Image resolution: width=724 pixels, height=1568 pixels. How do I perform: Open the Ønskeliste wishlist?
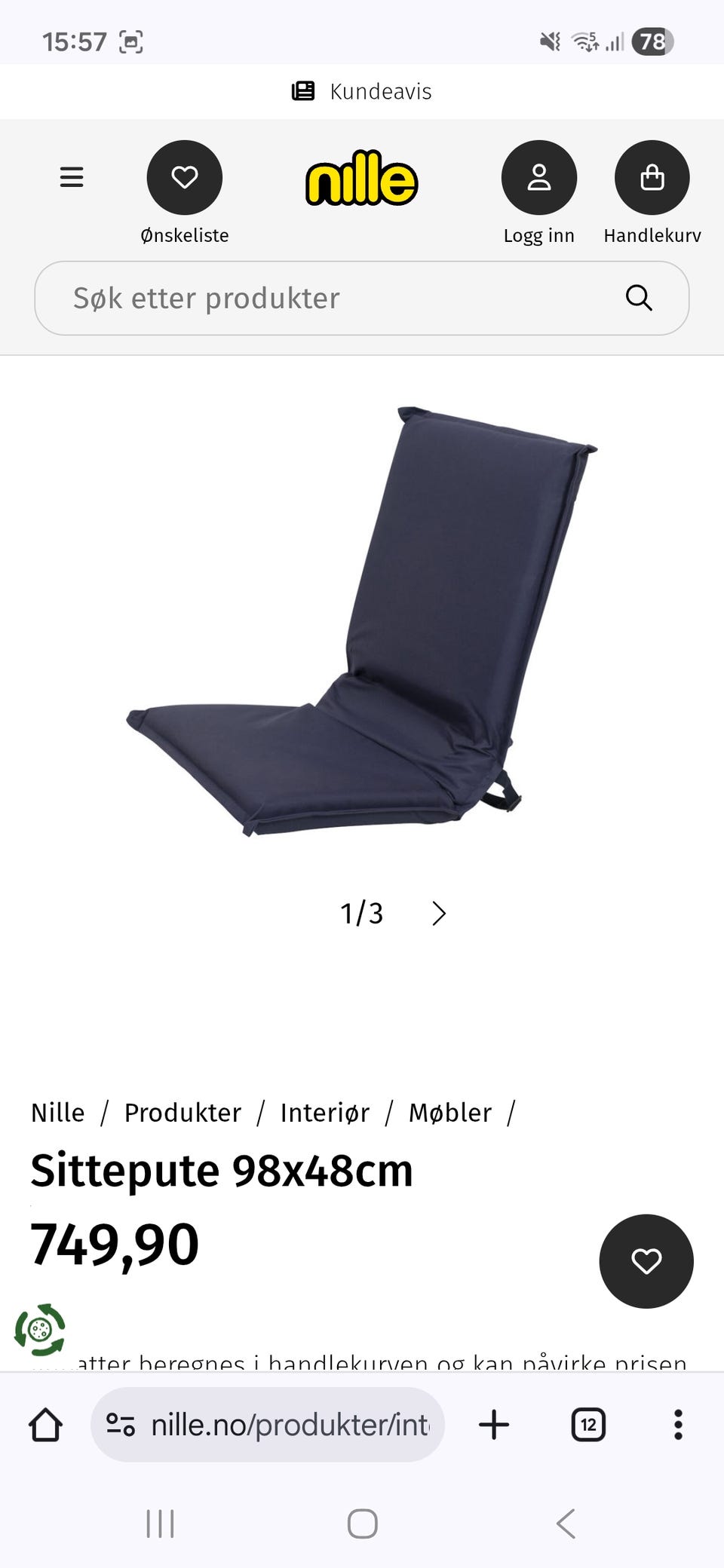pos(184,177)
